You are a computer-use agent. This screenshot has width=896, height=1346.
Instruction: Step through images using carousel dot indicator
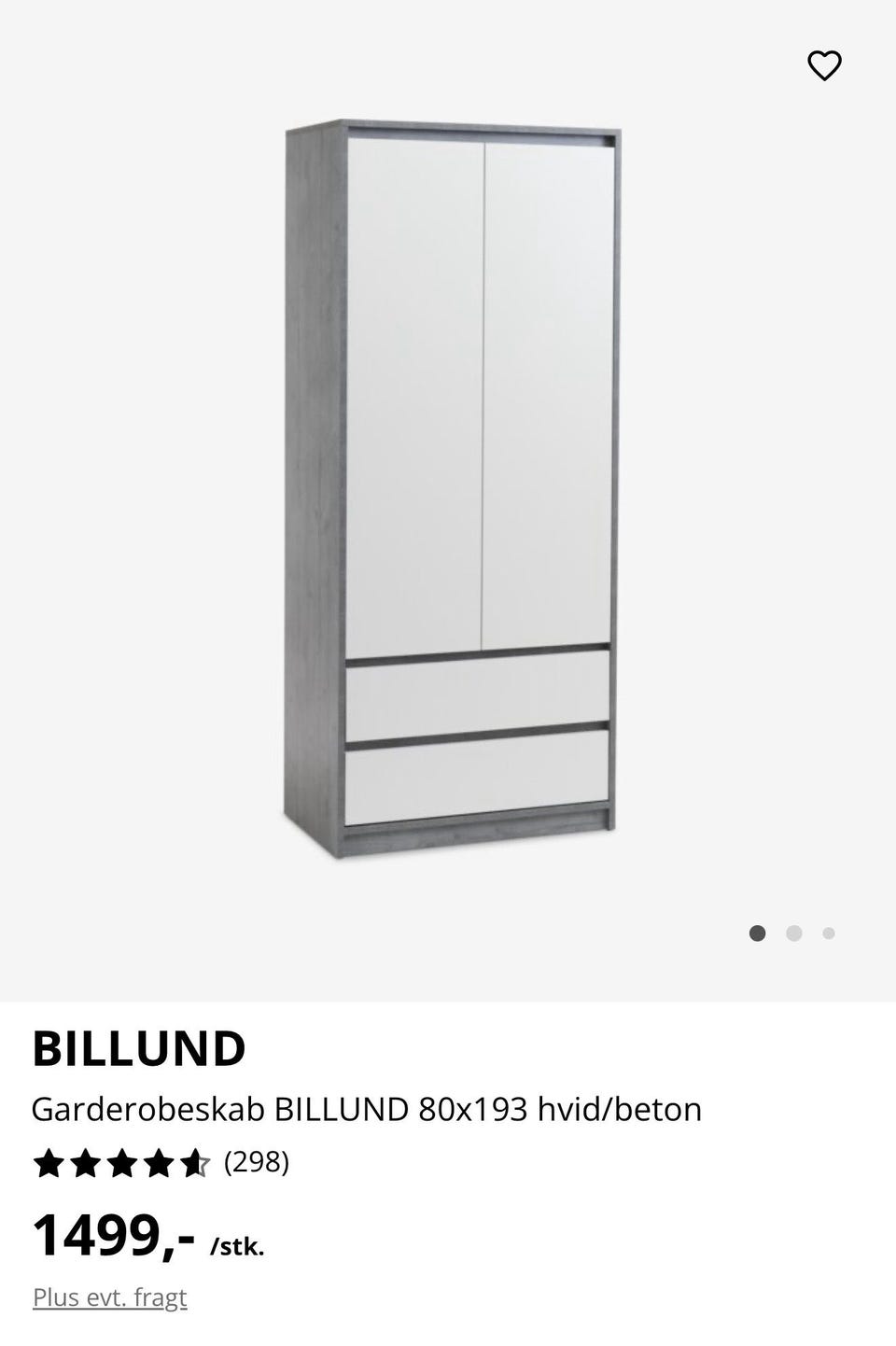[x=792, y=932]
